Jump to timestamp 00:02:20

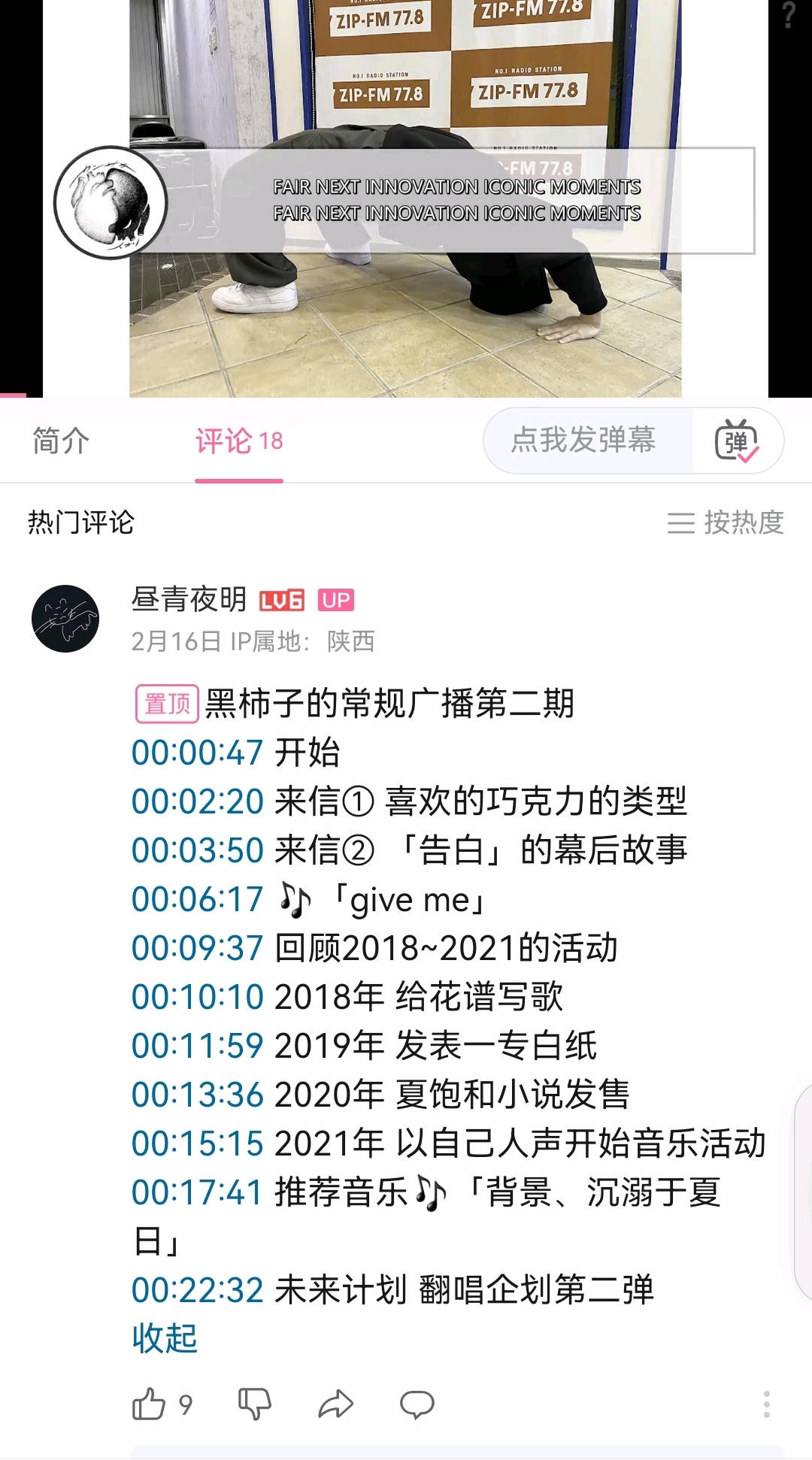[197, 801]
